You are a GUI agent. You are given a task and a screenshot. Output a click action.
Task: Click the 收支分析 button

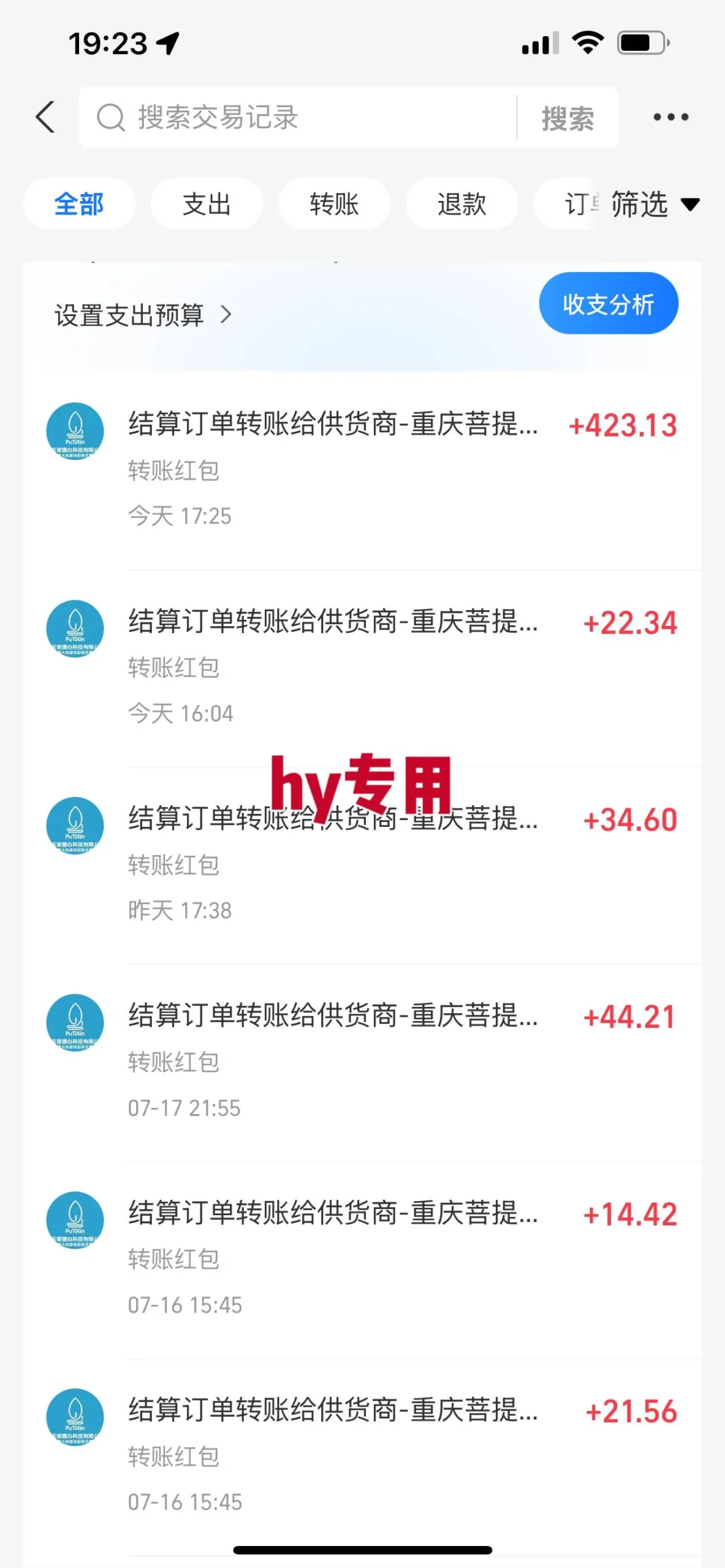click(609, 303)
